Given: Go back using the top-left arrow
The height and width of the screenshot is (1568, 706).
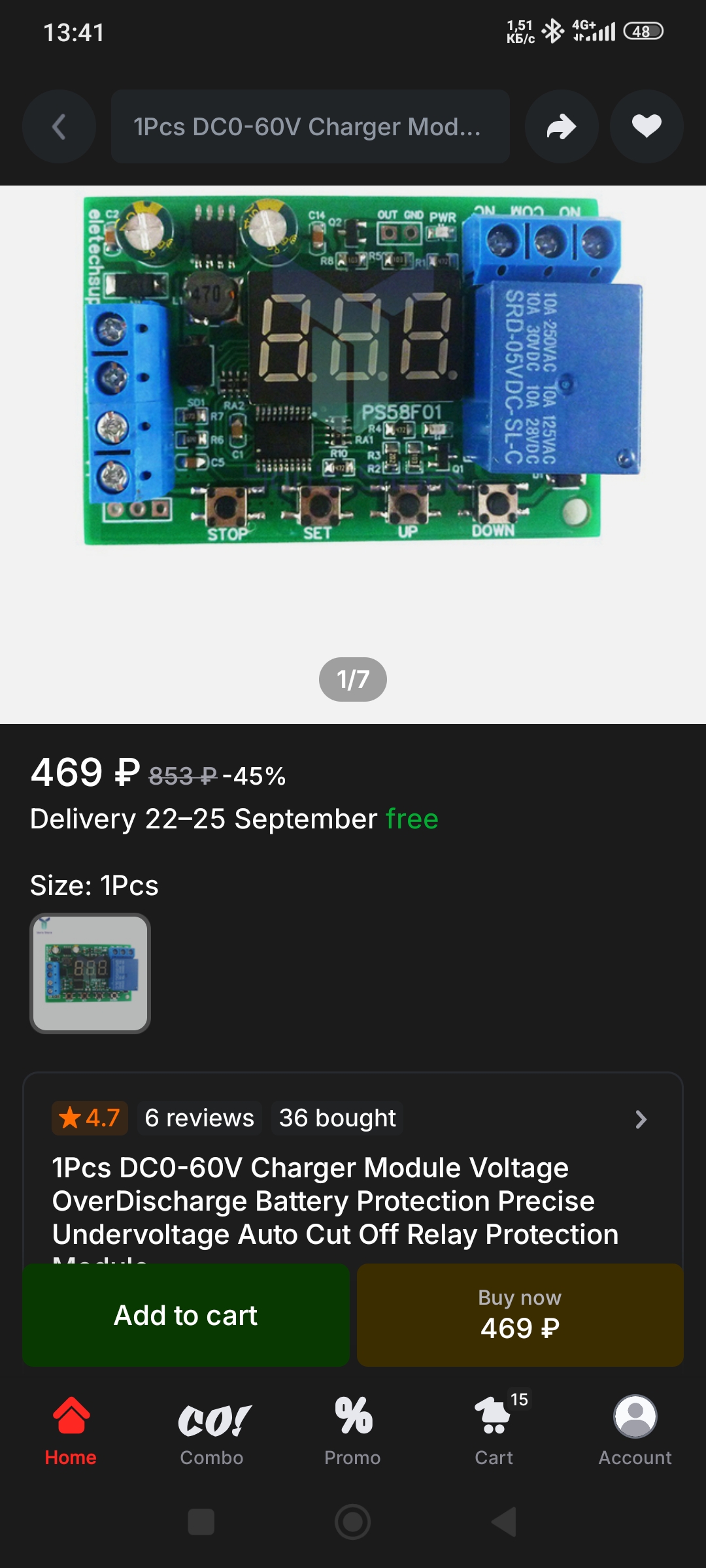Looking at the screenshot, I should pos(59,127).
